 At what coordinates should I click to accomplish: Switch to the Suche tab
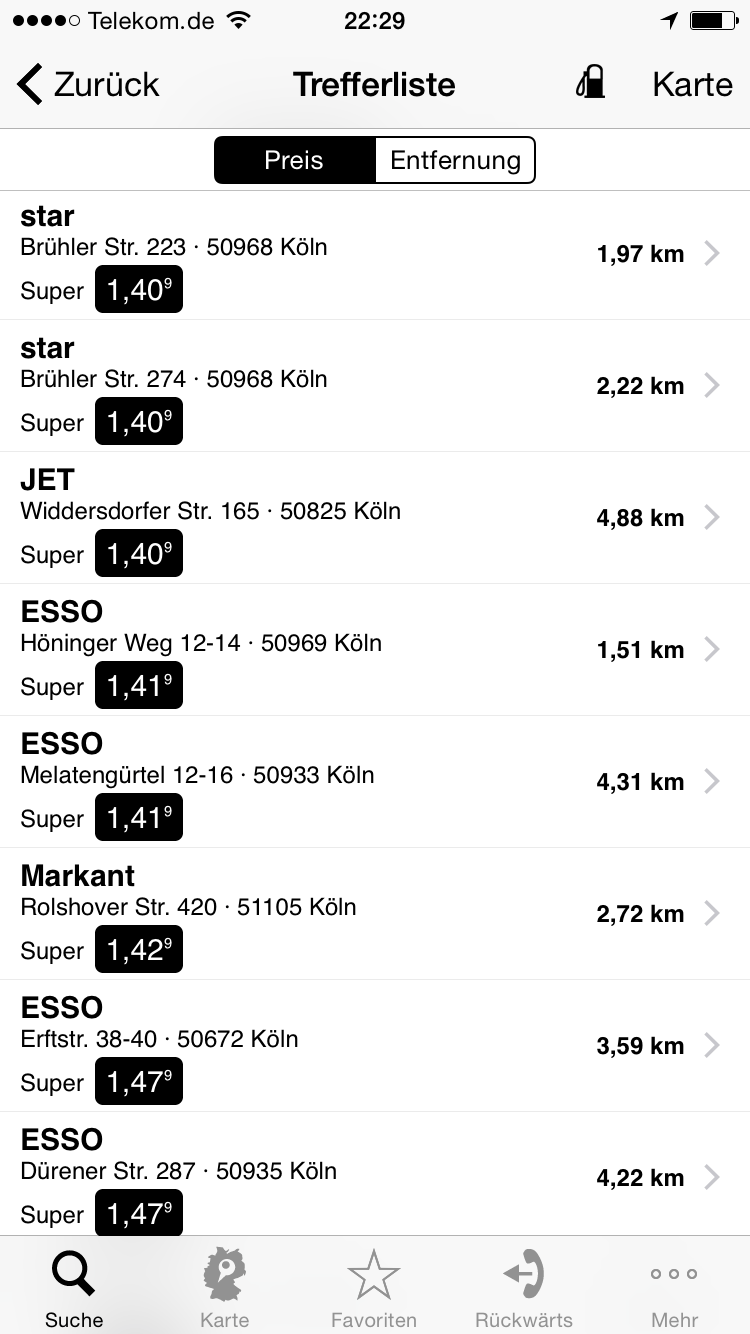74,1288
